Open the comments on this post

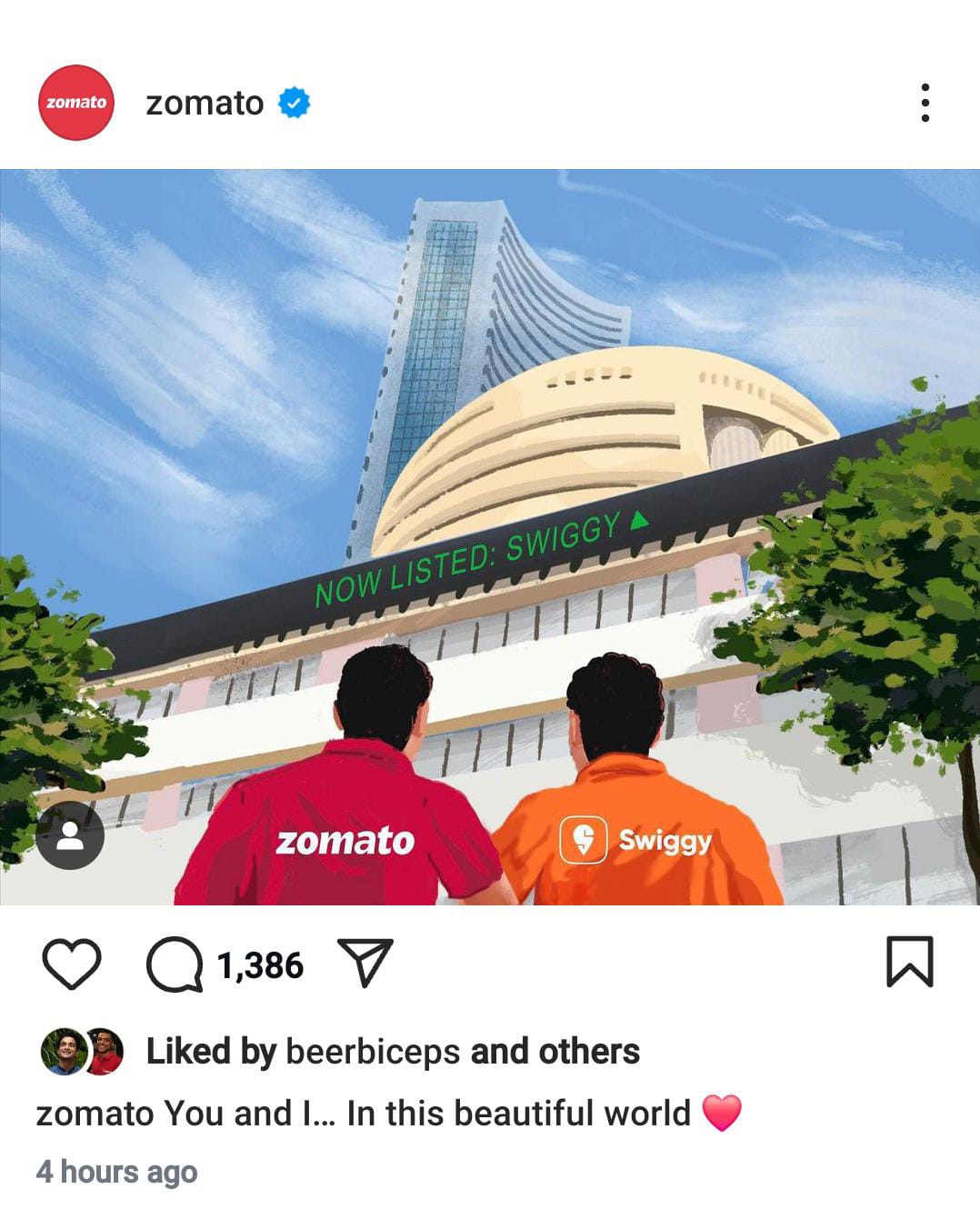tap(175, 964)
